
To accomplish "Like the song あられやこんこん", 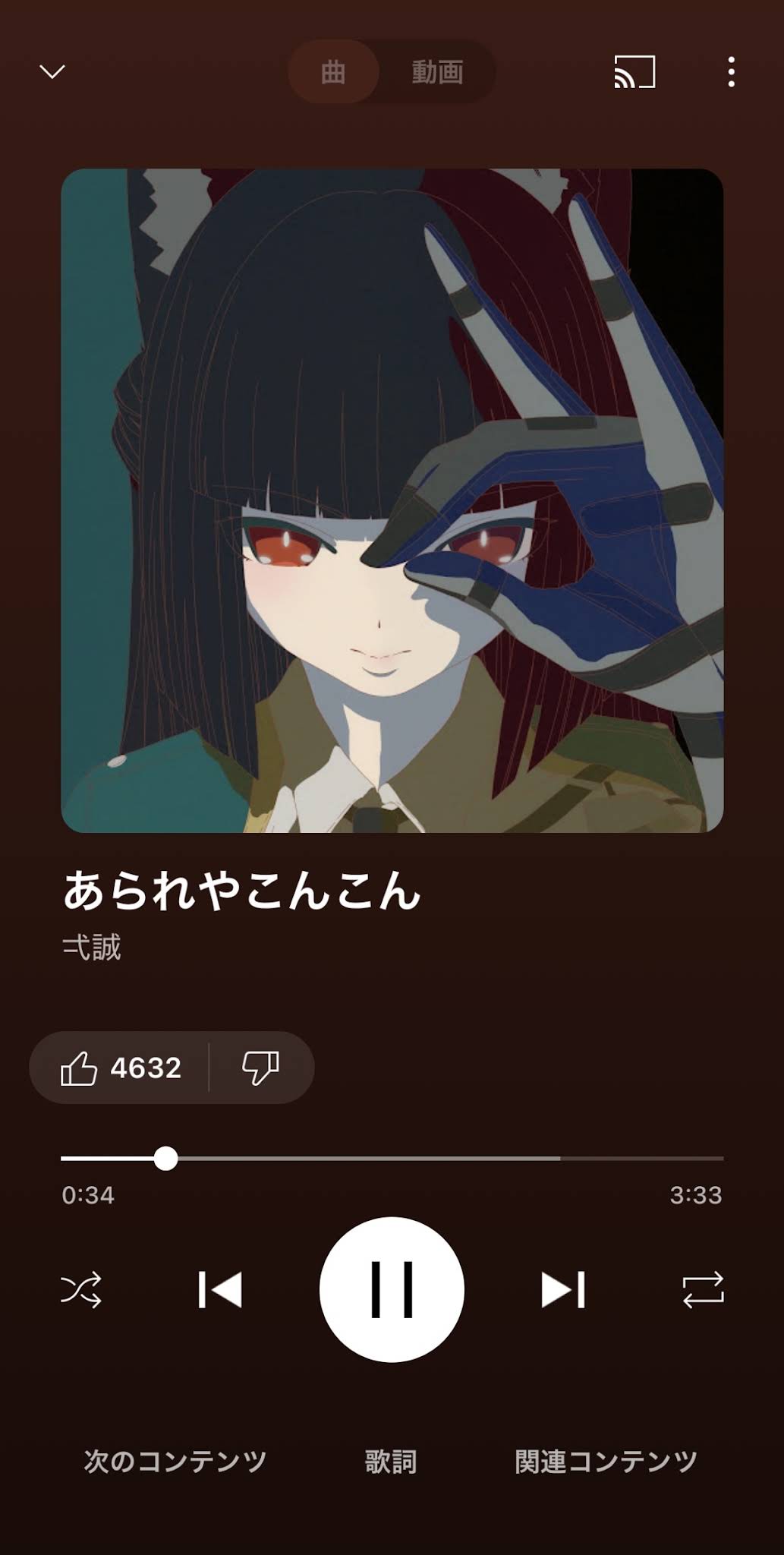I will click(120, 1068).
